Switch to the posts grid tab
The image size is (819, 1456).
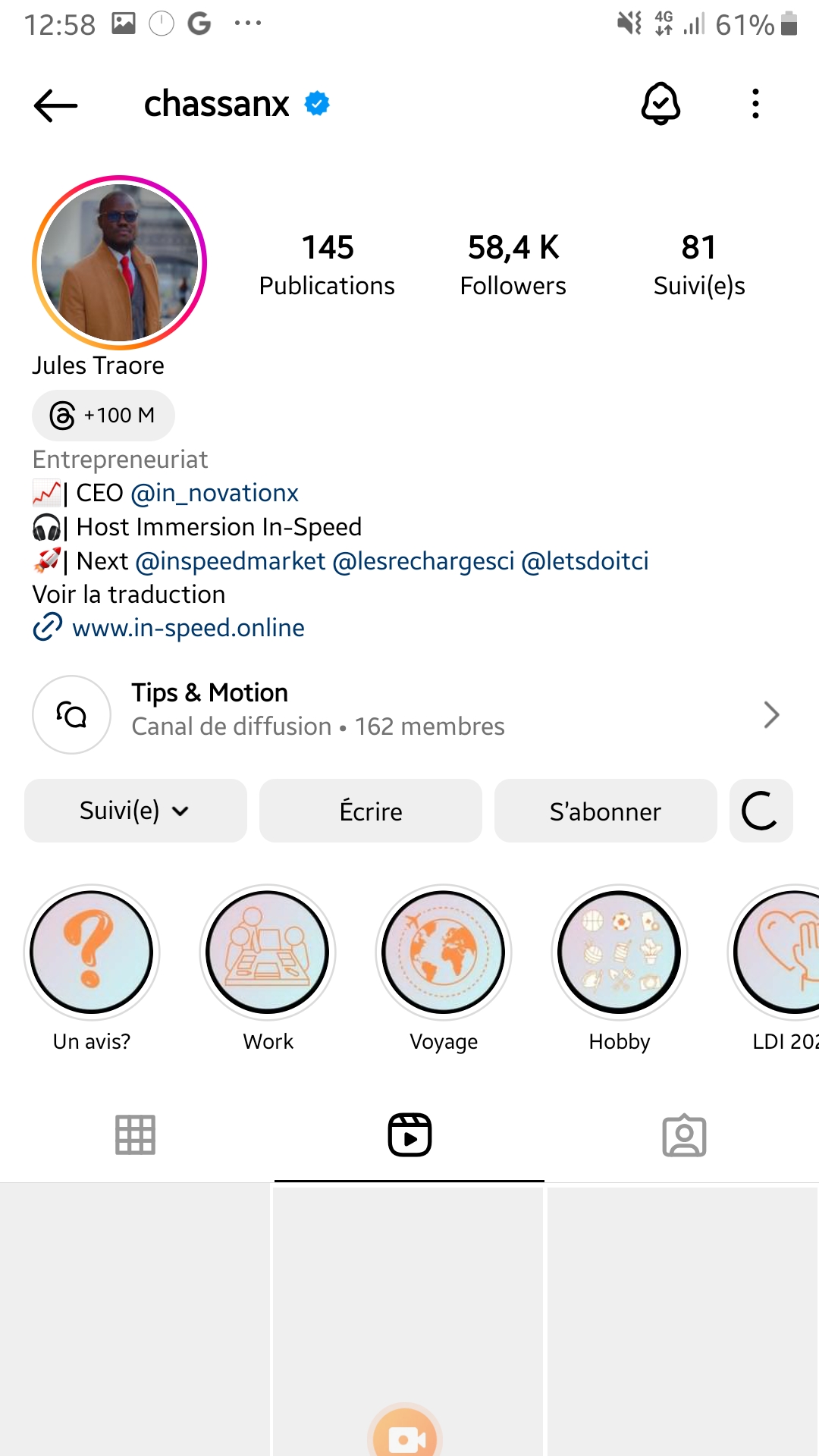click(136, 1135)
